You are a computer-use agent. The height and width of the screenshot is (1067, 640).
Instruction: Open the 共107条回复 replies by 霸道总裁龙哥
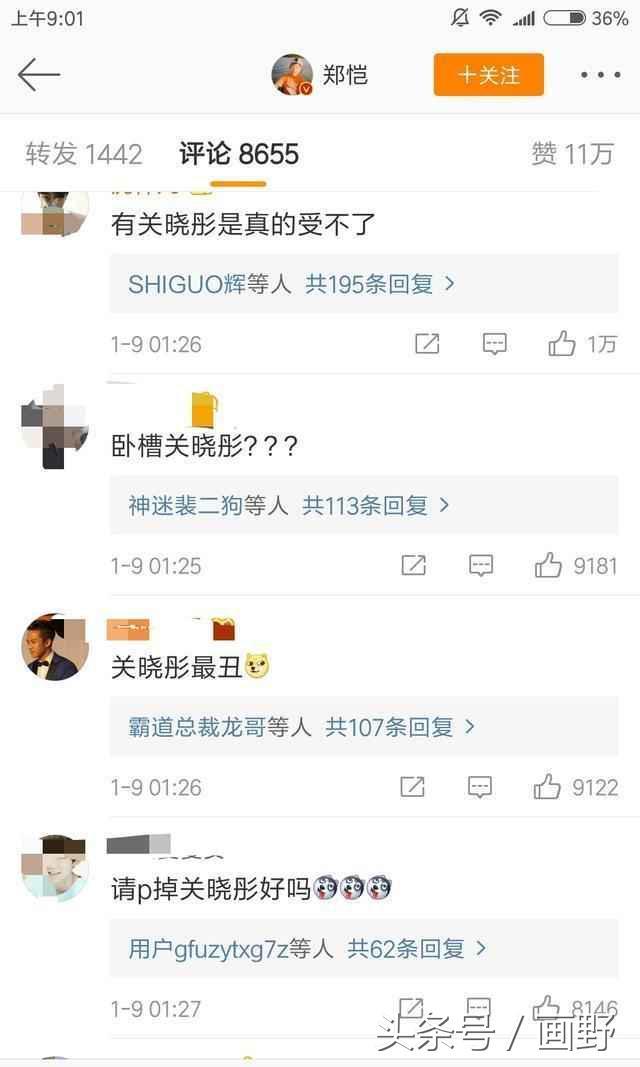(x=301, y=727)
